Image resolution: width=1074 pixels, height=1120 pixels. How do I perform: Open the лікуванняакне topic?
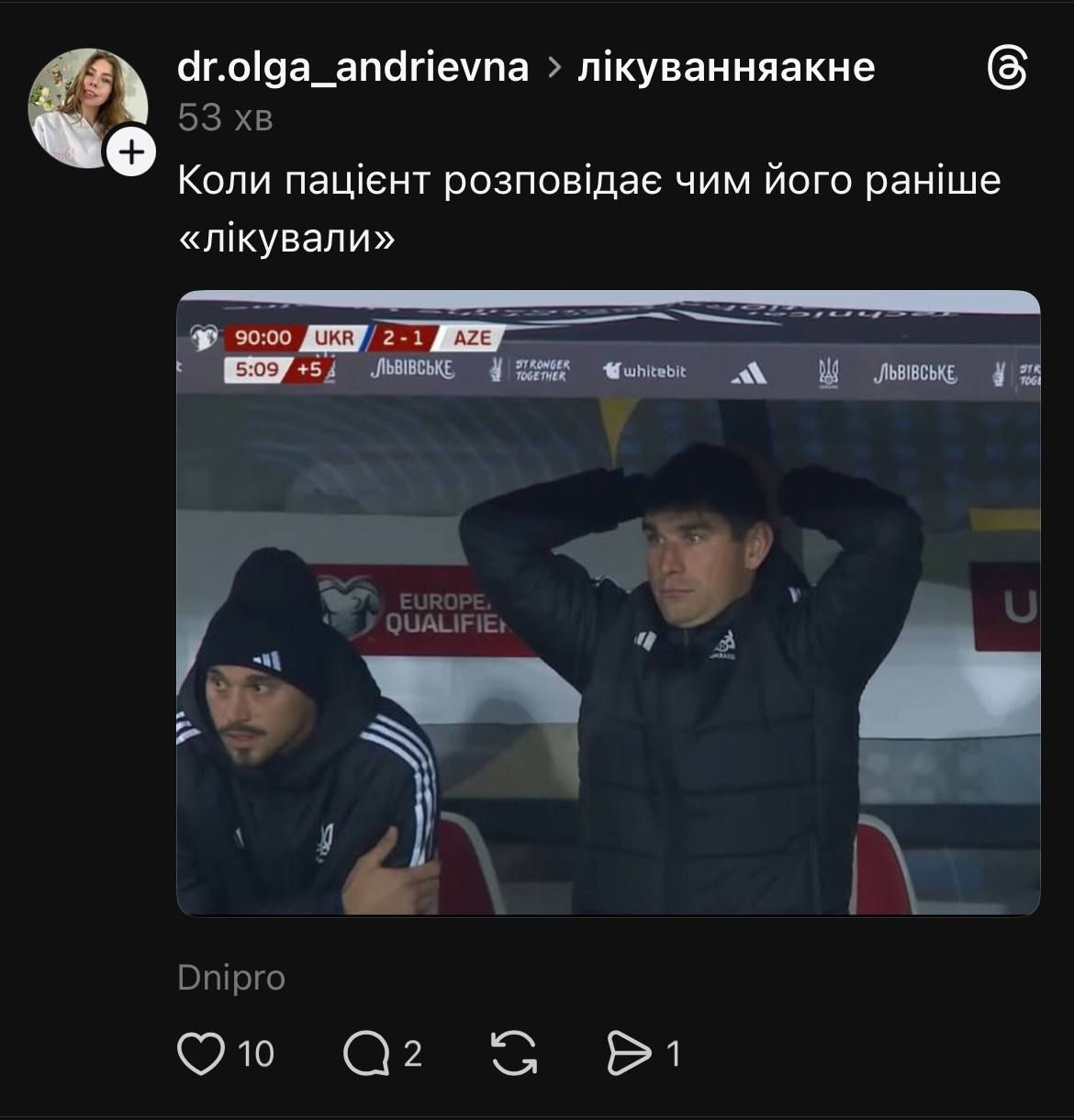[725, 67]
